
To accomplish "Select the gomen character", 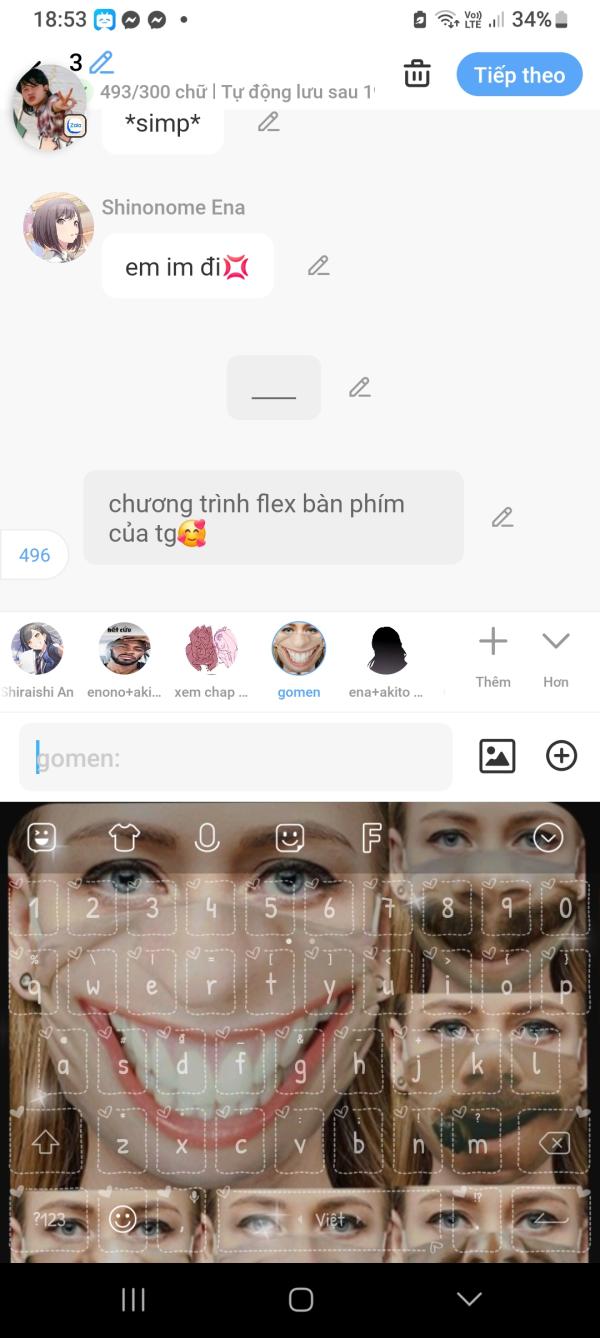I will point(299,660).
